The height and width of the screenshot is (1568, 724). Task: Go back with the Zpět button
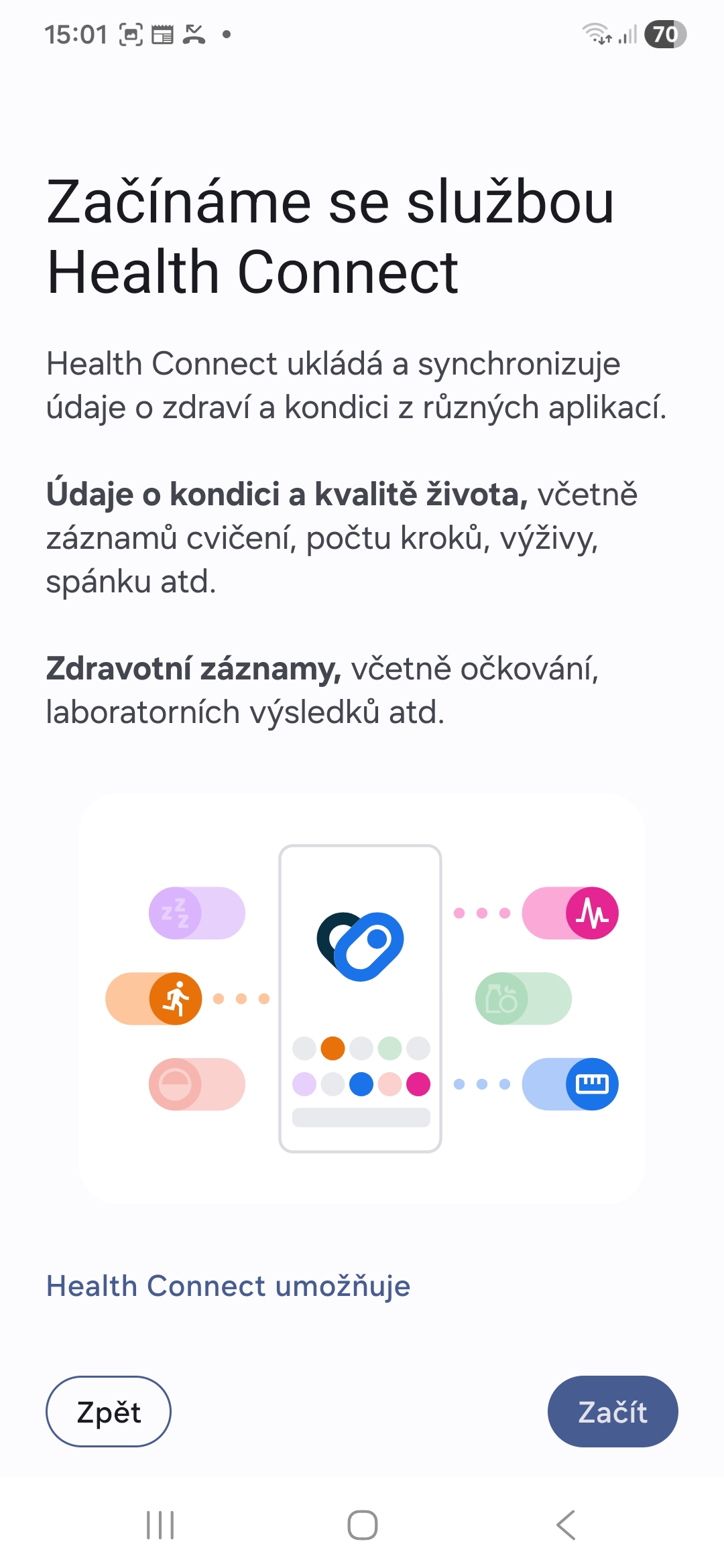109,1411
